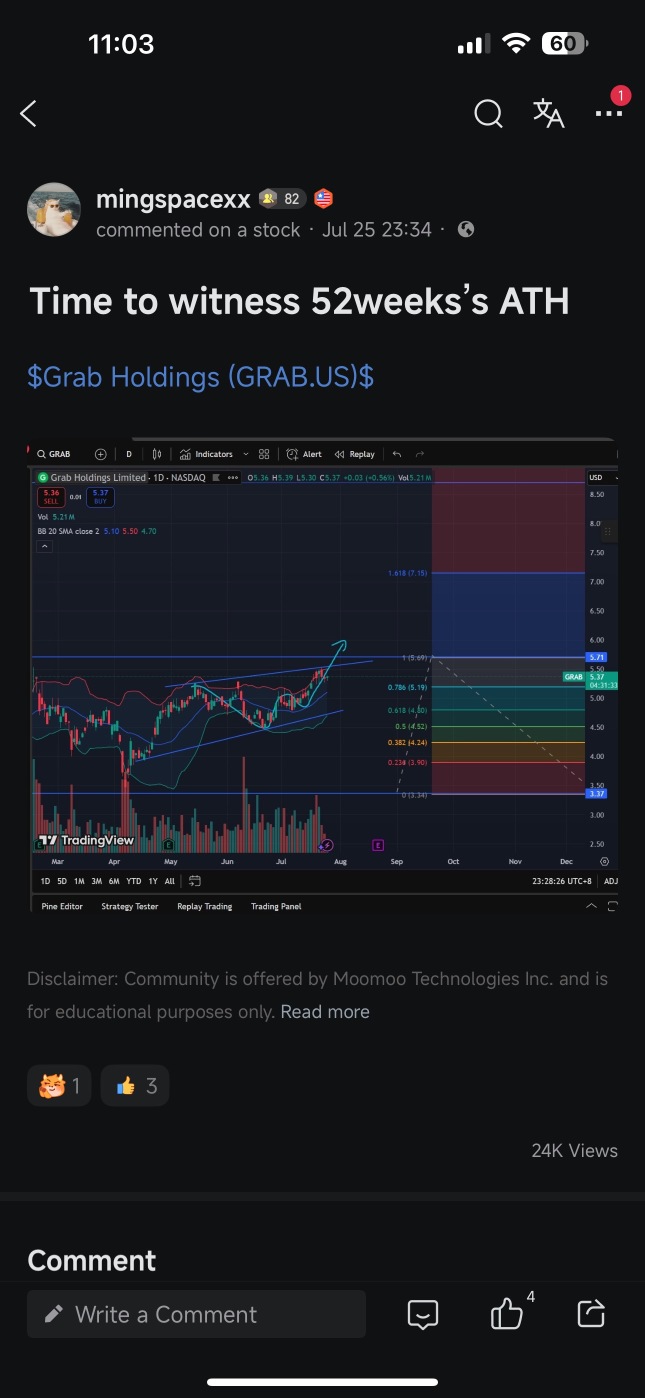The image size is (645, 1398).
Task: View the GRAB chart image in full
Action: point(323,675)
